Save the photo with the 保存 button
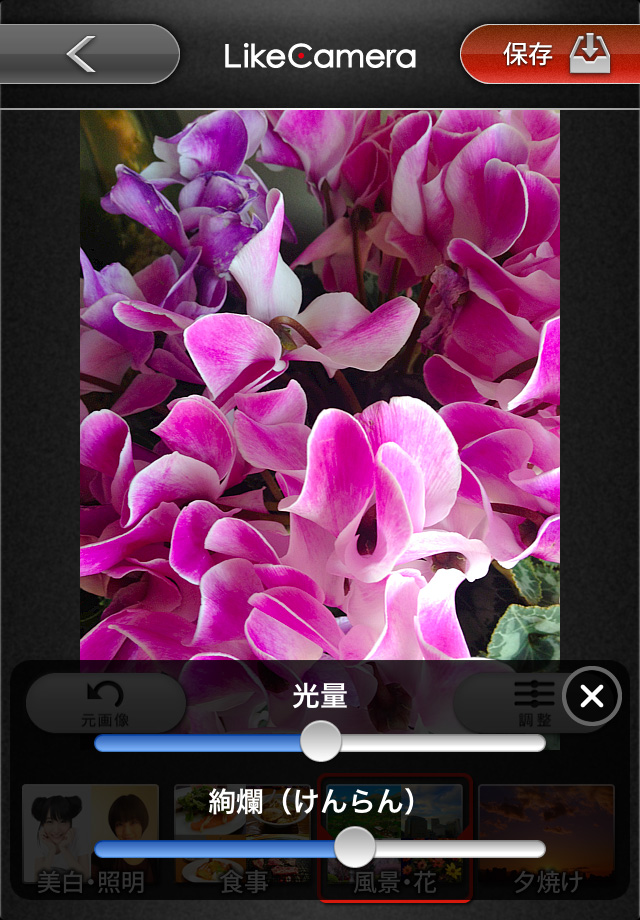Image resolution: width=640 pixels, height=920 pixels. click(x=552, y=54)
